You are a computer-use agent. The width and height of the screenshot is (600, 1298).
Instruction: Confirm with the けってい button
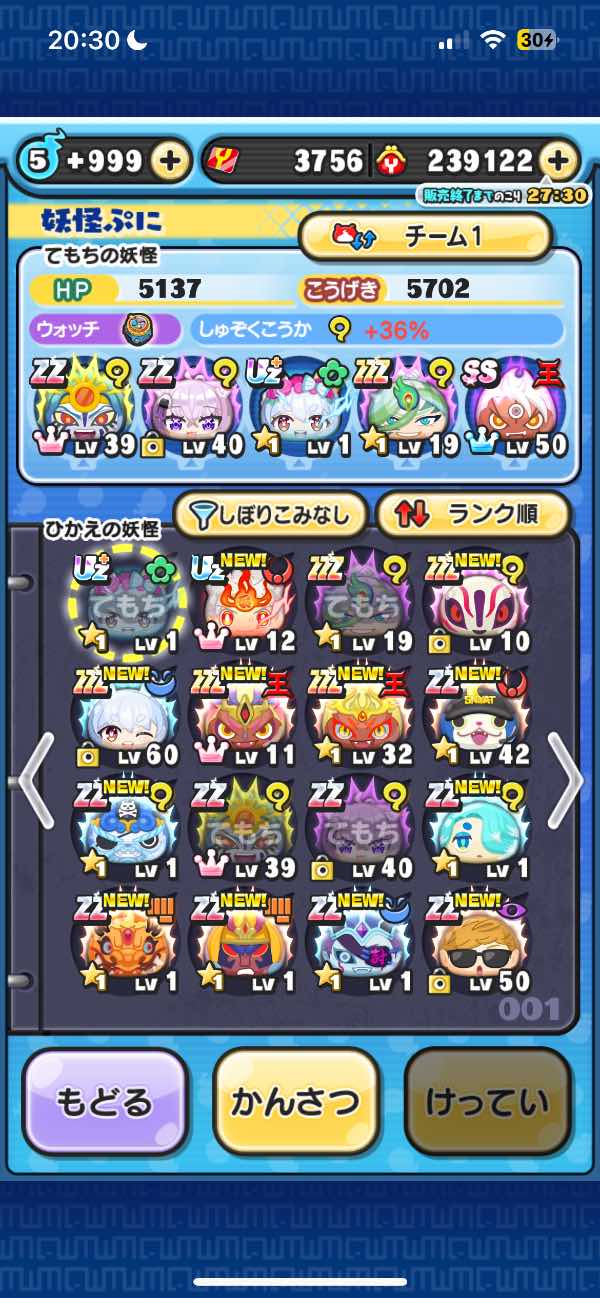pos(487,1102)
